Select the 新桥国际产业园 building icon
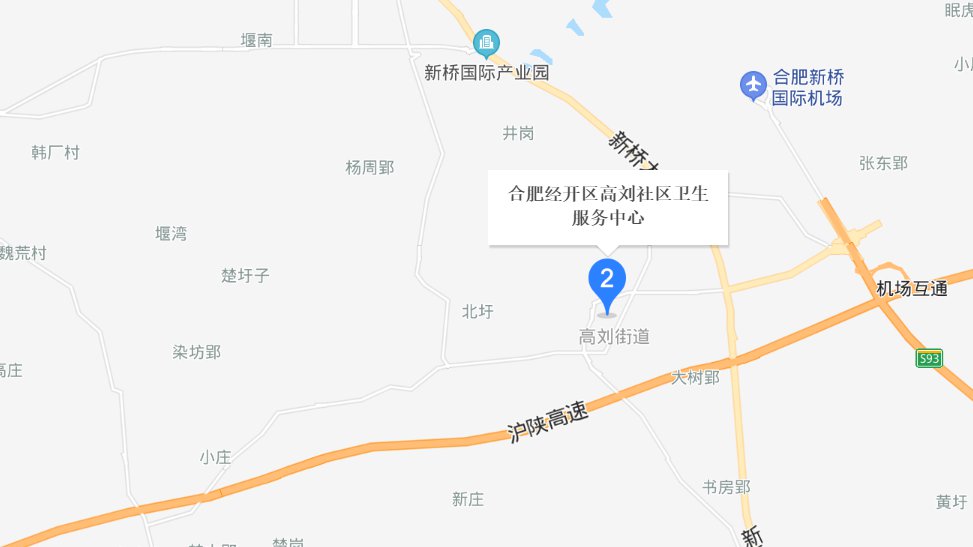This screenshot has height=547, width=973. tap(487, 44)
